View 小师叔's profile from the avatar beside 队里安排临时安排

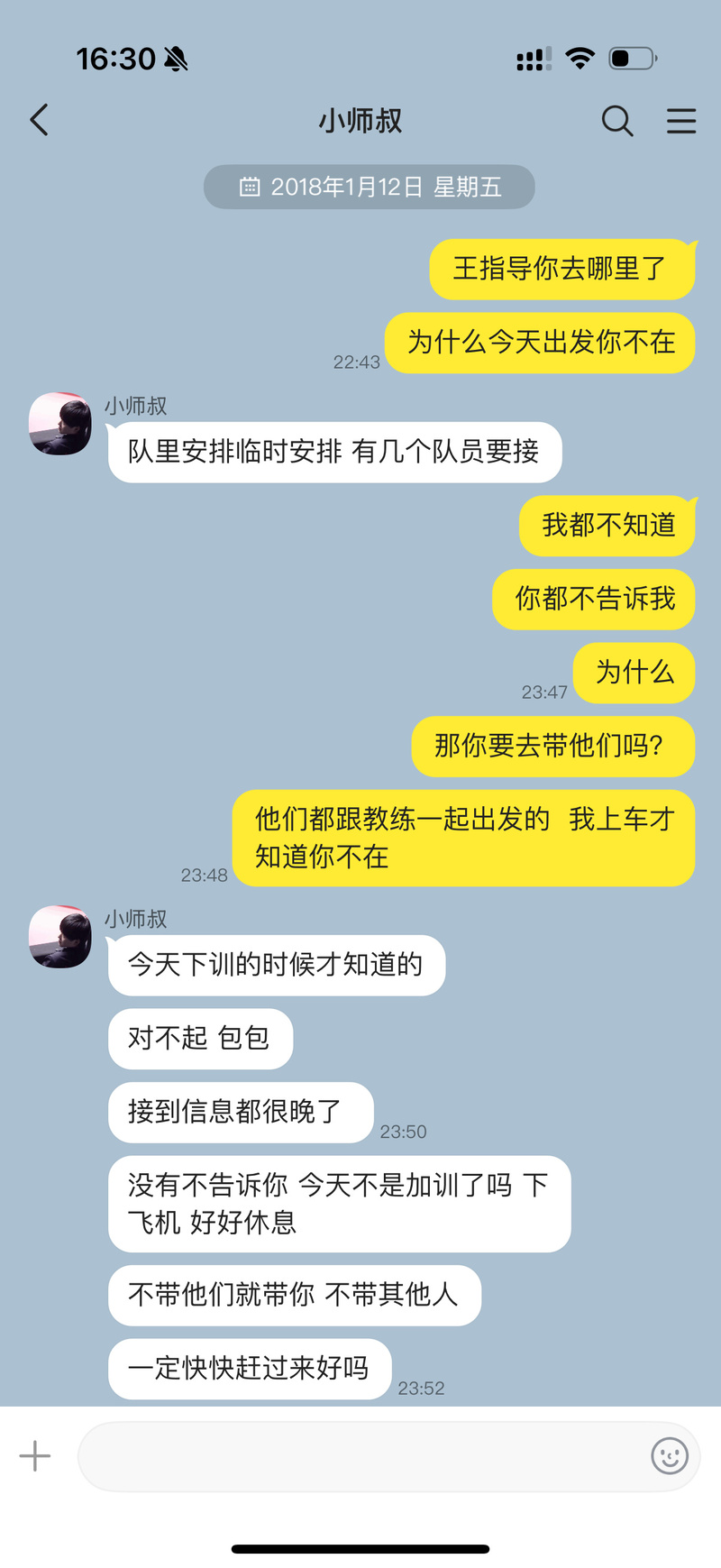[x=60, y=424]
